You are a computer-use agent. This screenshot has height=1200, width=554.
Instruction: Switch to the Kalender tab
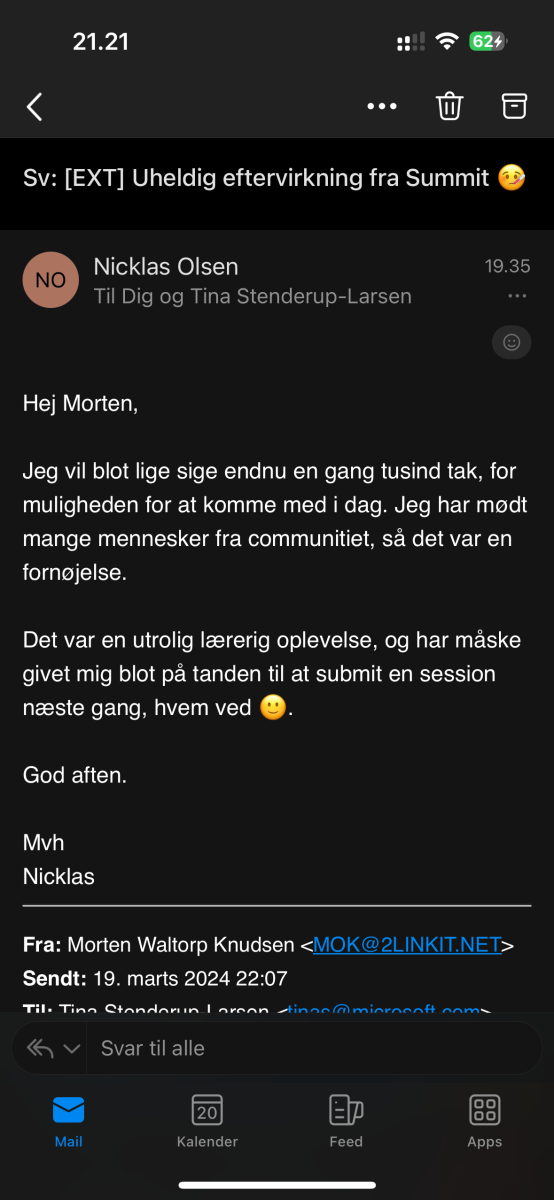coord(207,1120)
